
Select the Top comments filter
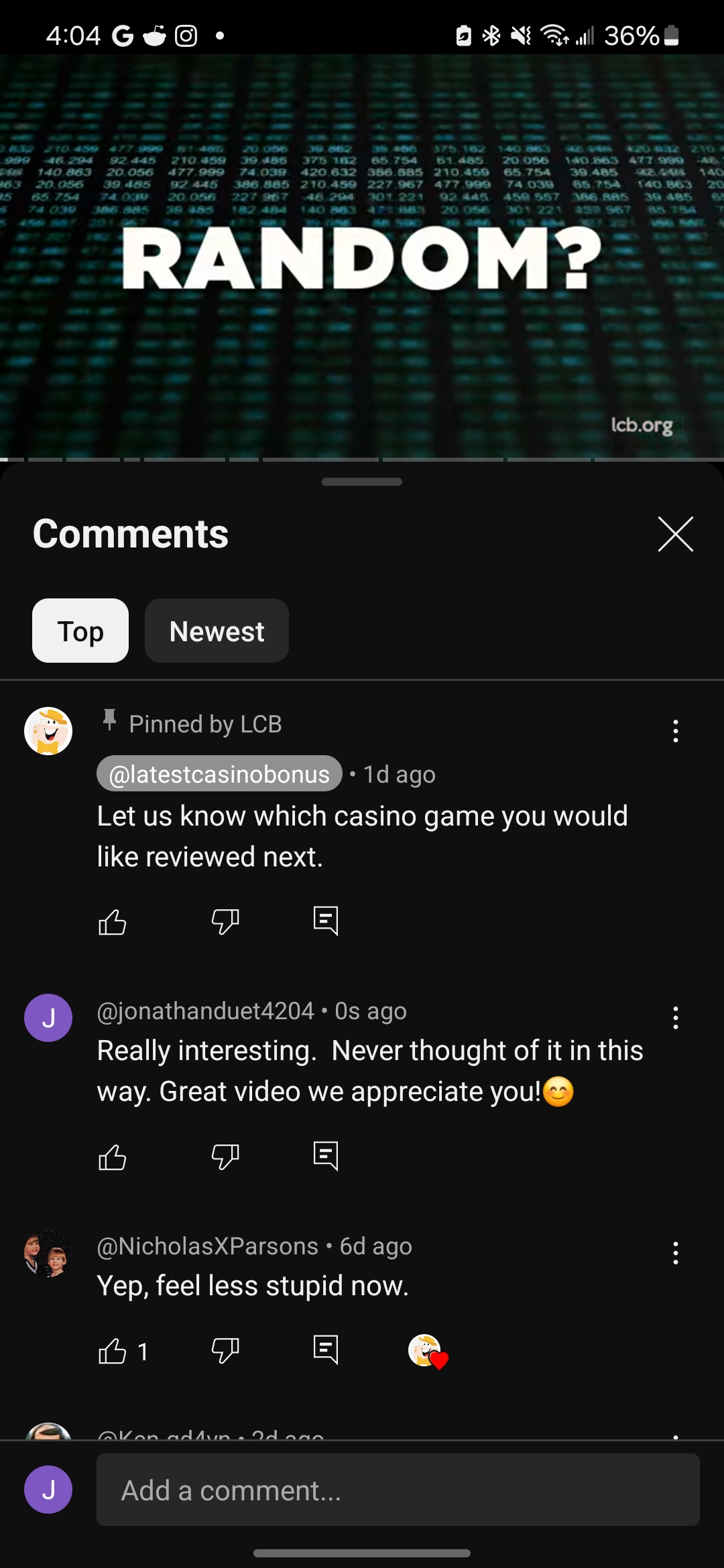pyautogui.click(x=80, y=631)
